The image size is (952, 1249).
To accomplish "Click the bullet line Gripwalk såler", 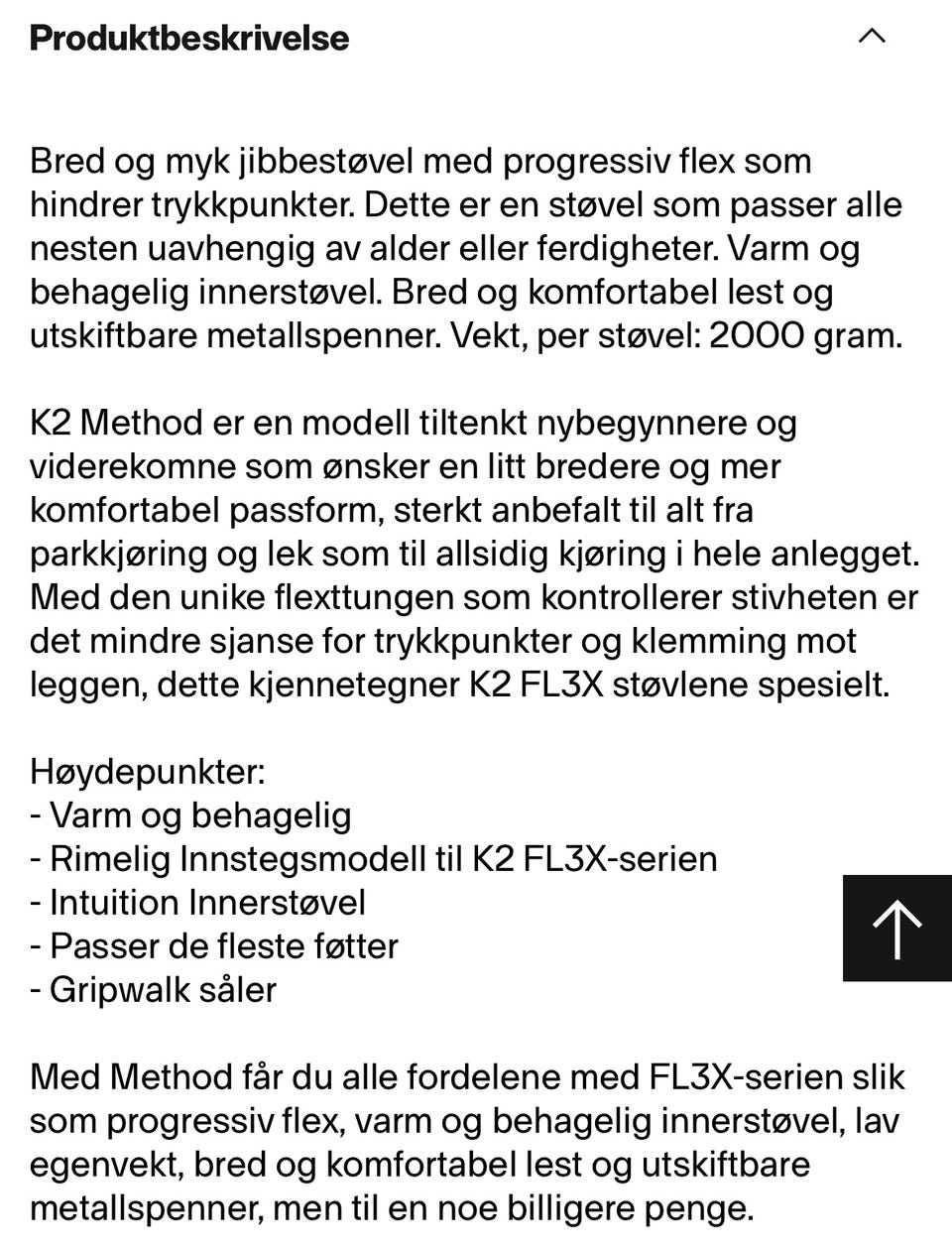I will pos(154,989).
